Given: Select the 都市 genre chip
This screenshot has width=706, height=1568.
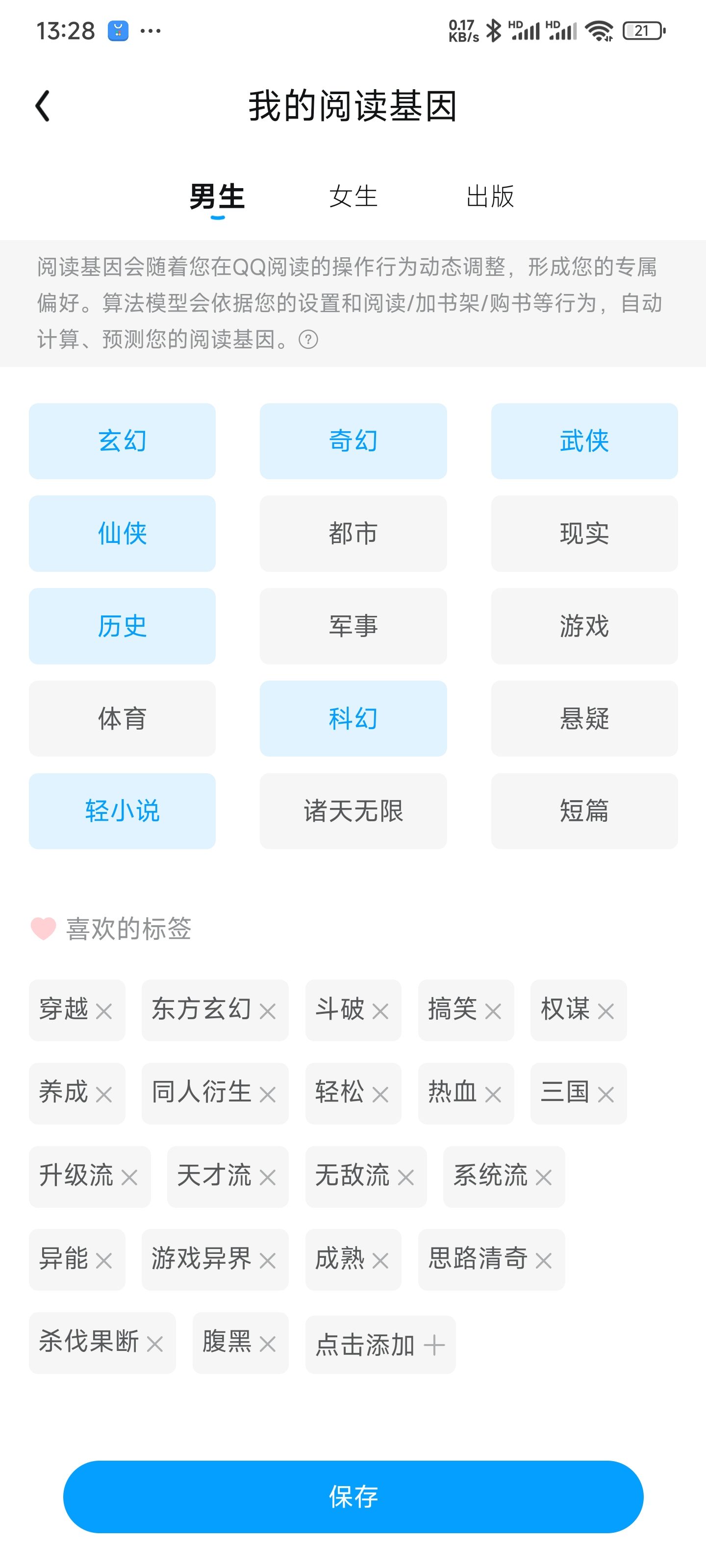Looking at the screenshot, I should pos(353,533).
